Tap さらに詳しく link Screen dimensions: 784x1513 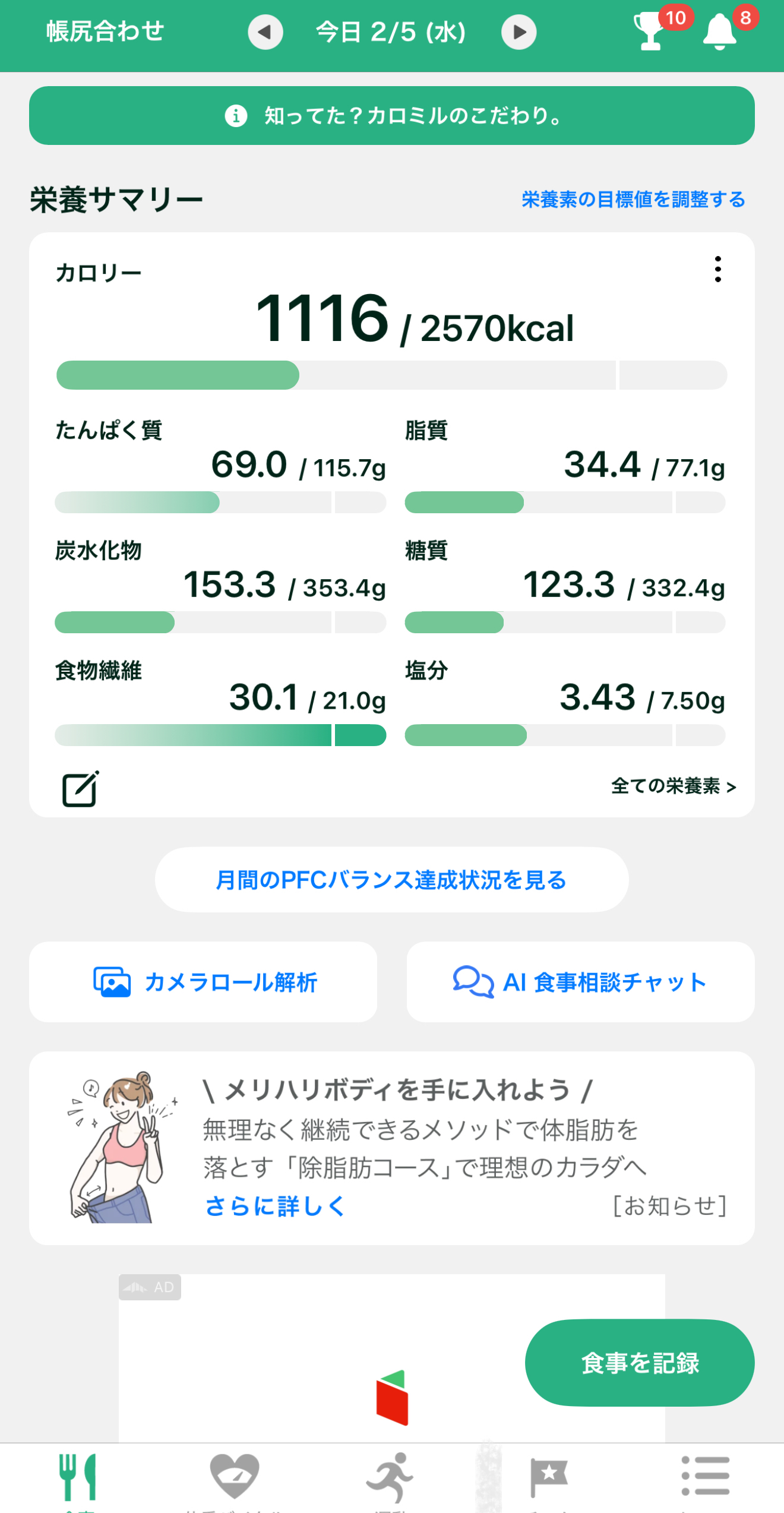click(x=275, y=1206)
